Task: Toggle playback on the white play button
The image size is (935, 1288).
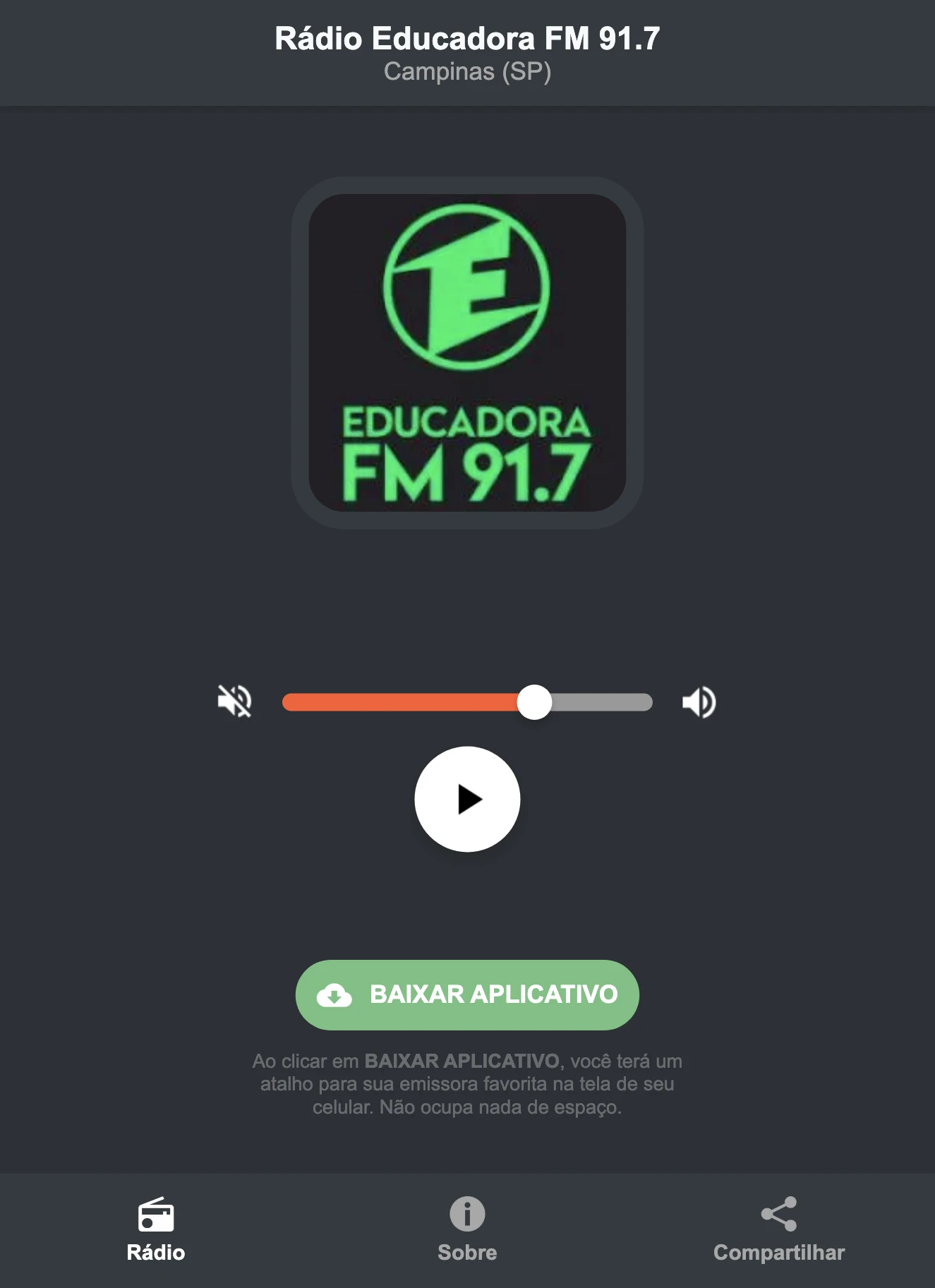Action: 467,798
